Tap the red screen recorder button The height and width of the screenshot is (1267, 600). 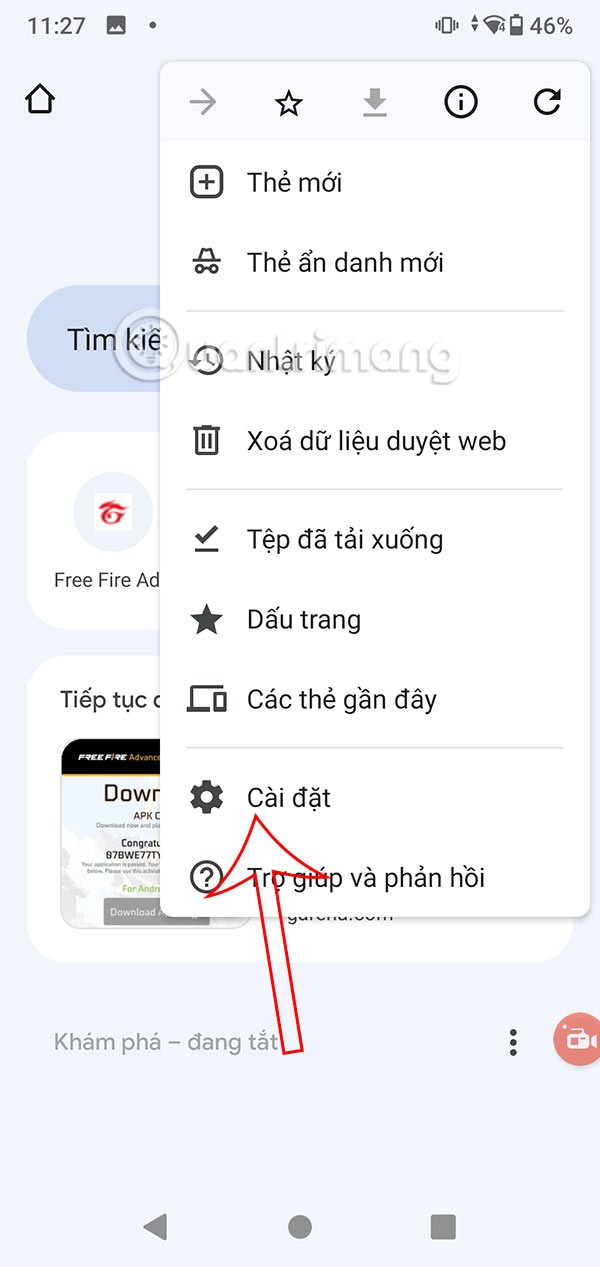(x=578, y=1040)
